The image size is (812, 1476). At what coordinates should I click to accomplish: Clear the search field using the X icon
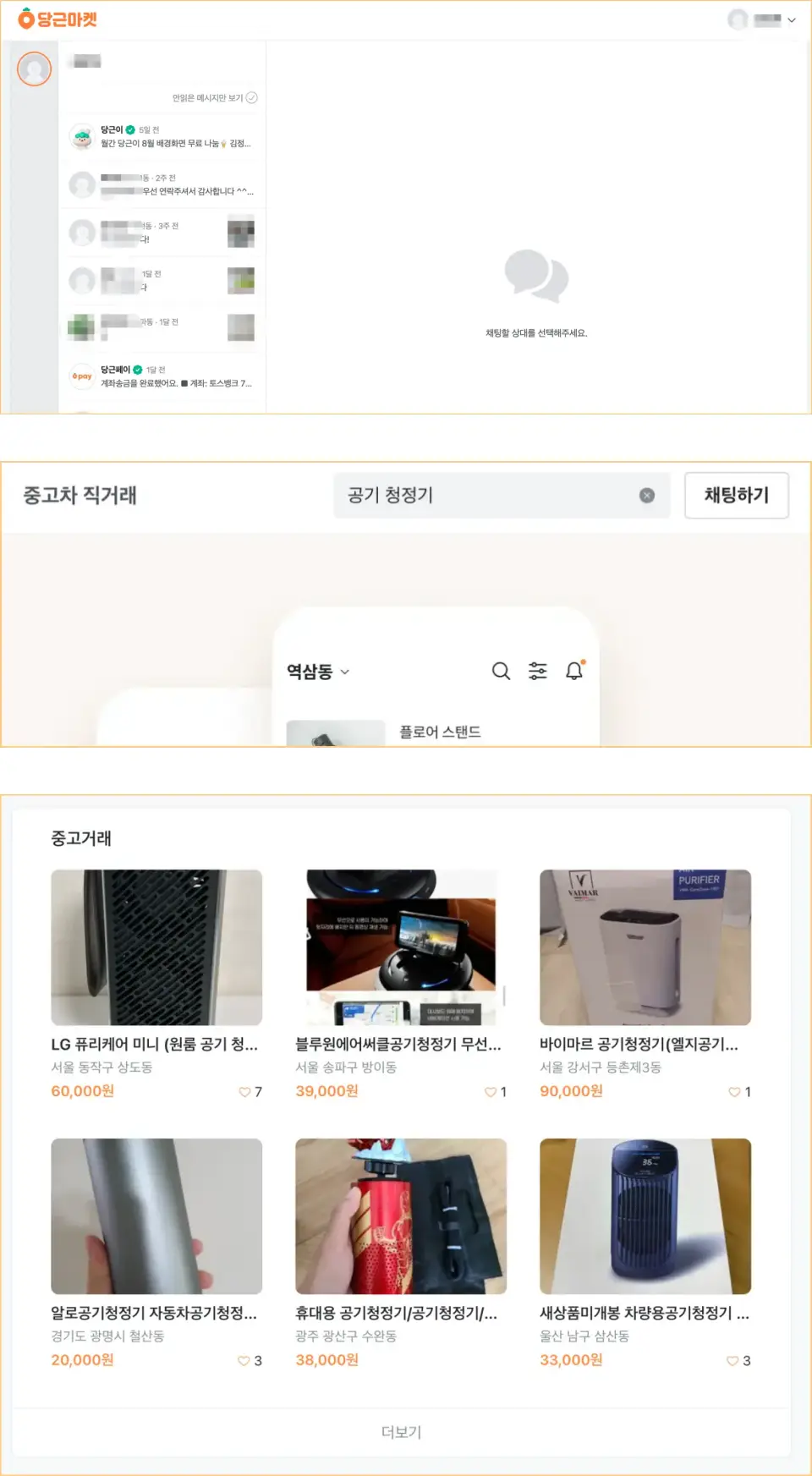646,496
